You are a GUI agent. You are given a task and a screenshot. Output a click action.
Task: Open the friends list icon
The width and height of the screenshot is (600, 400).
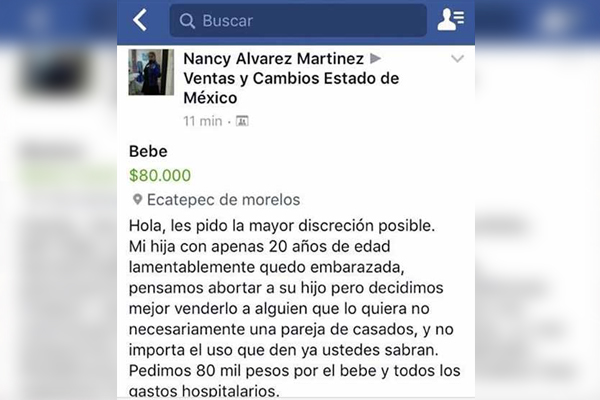pos(451,20)
